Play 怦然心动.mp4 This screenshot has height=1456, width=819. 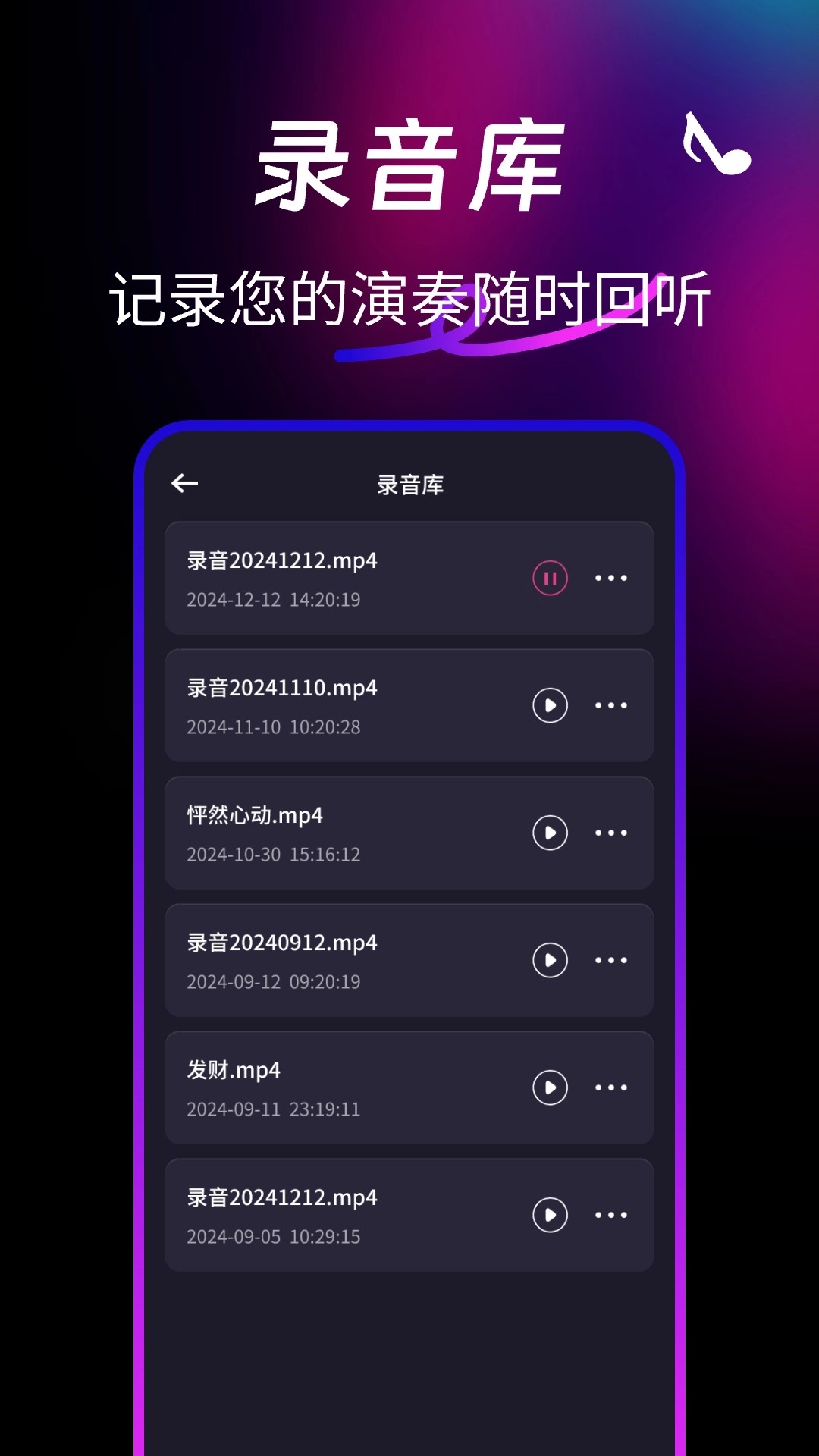[549, 832]
